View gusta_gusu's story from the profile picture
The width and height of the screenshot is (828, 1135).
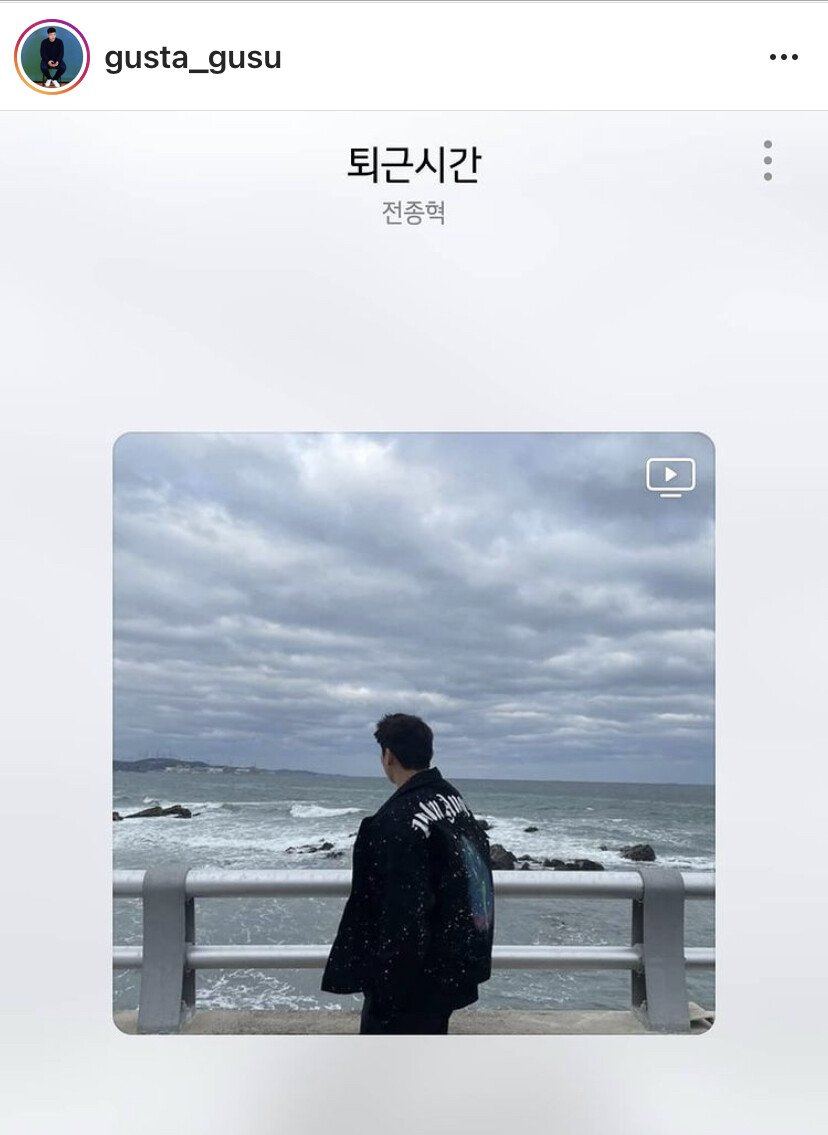[52, 57]
